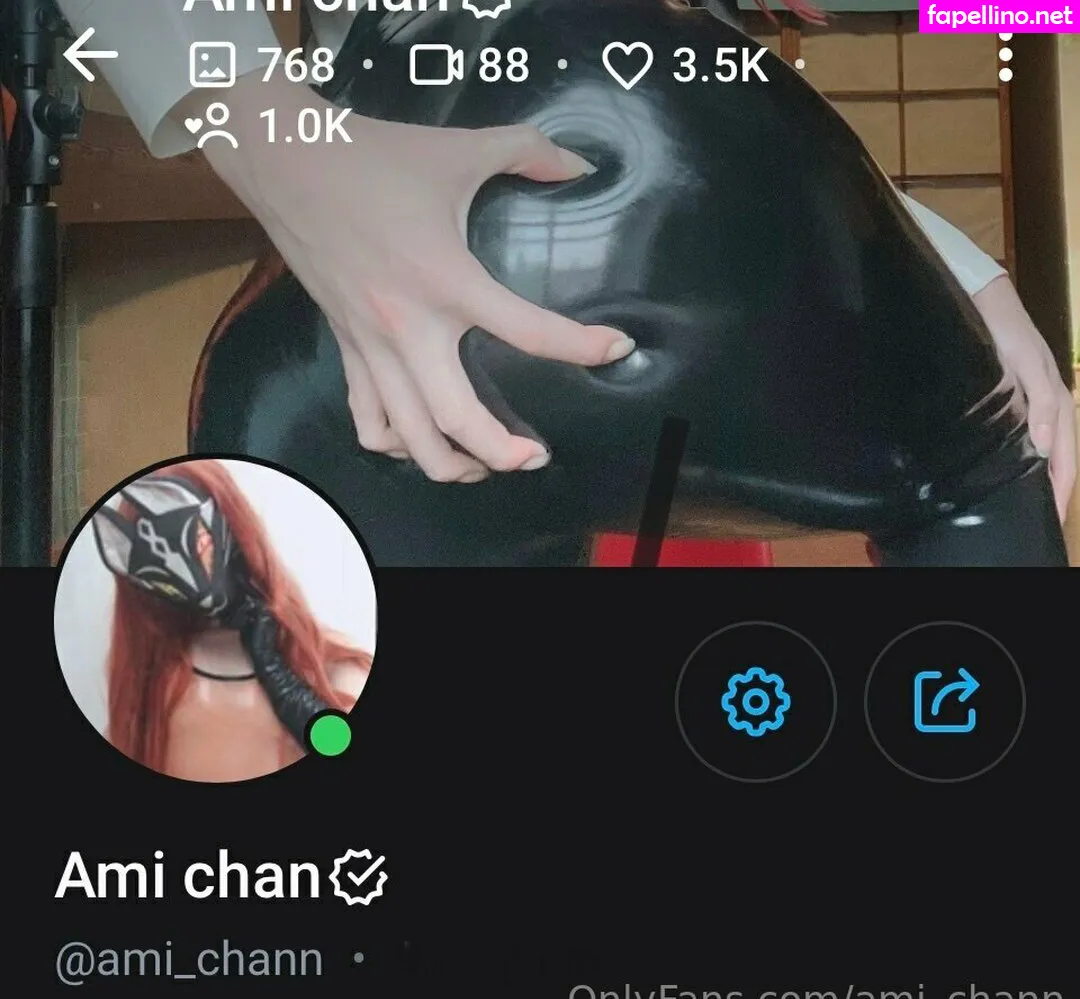1080x999 pixels.
Task: Share this profile
Action: pyautogui.click(x=945, y=702)
